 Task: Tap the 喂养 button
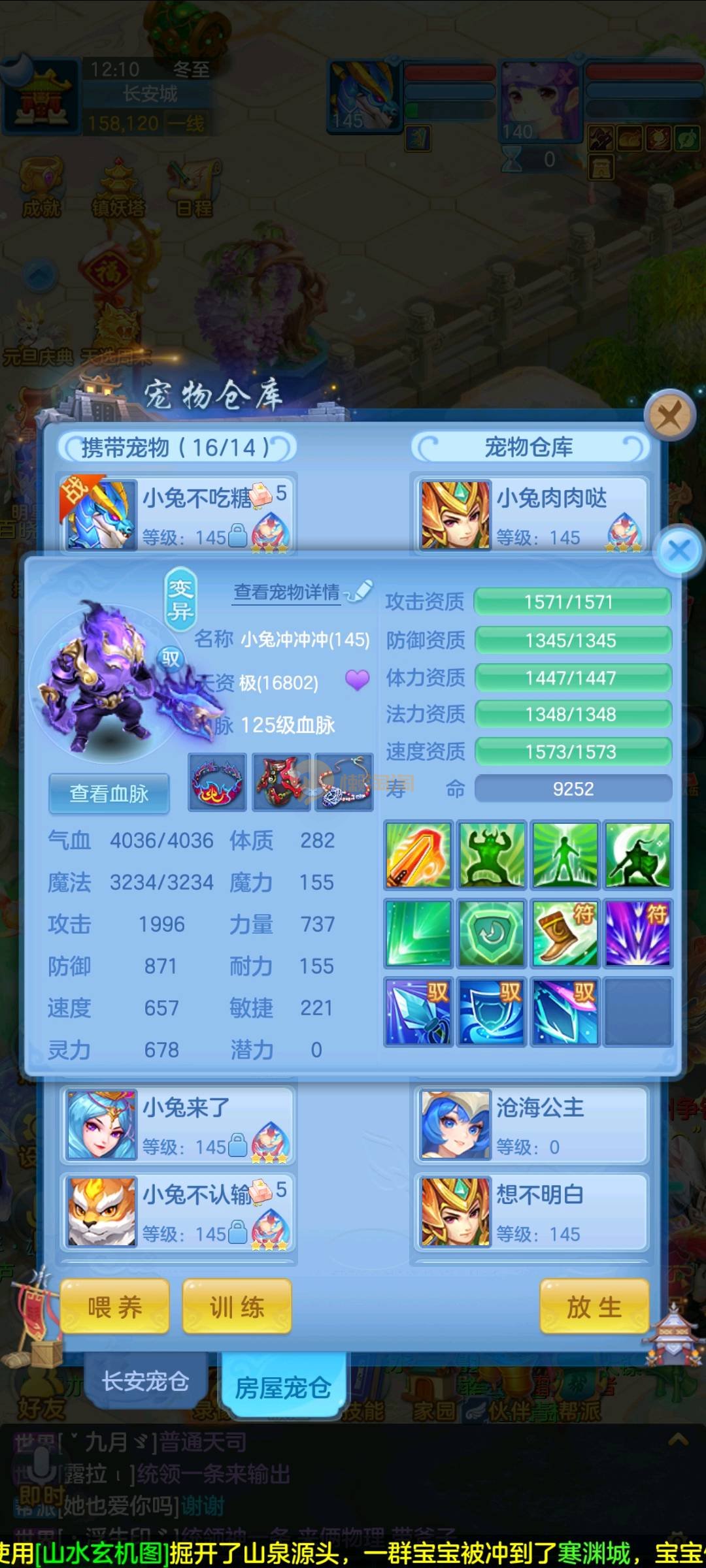[115, 1307]
